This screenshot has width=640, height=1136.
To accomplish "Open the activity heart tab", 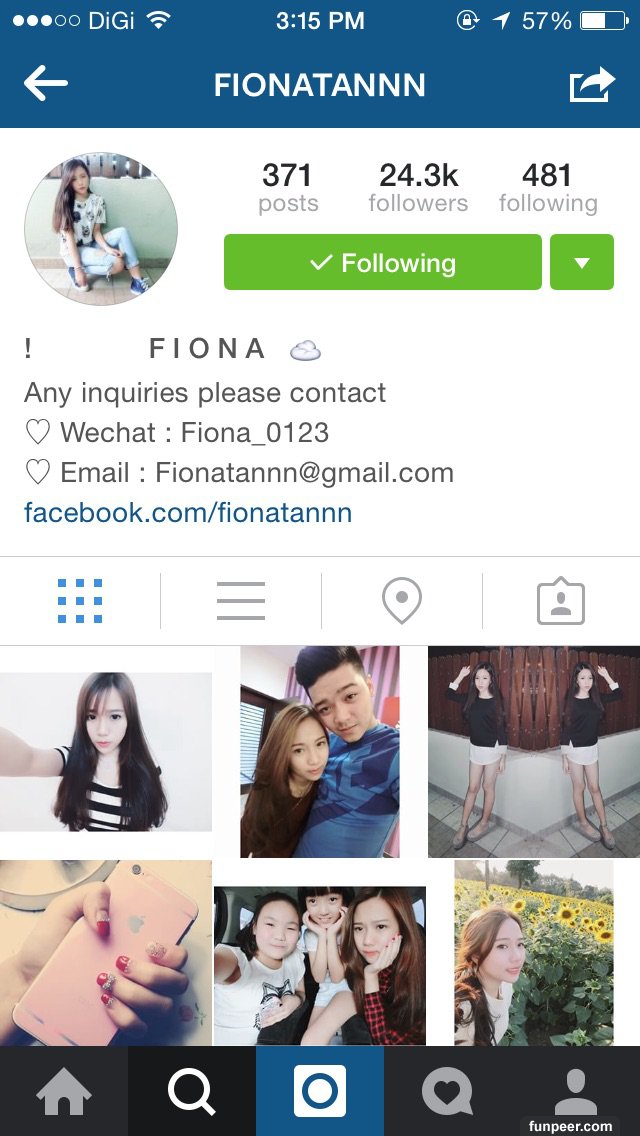I will click(447, 1091).
